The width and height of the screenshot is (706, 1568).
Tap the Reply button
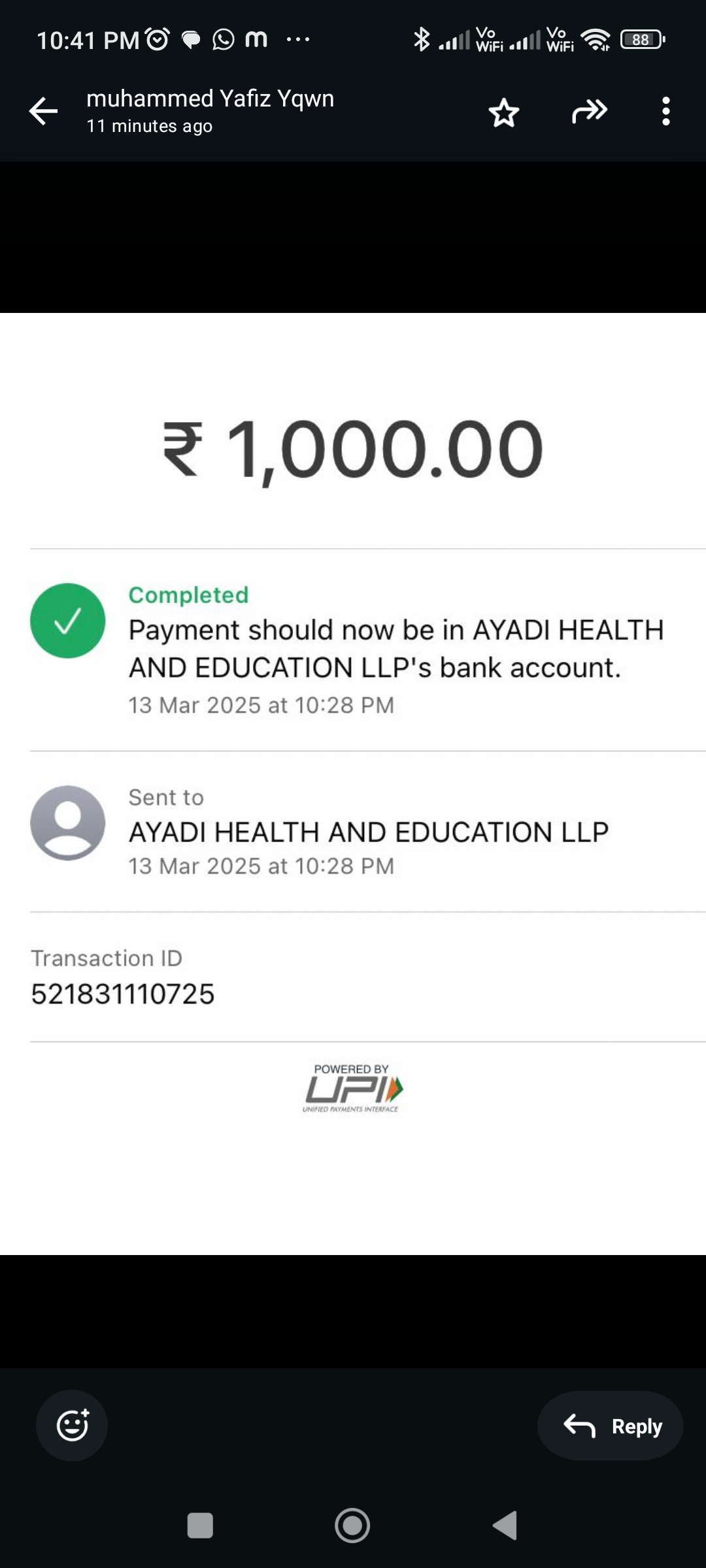[611, 1426]
